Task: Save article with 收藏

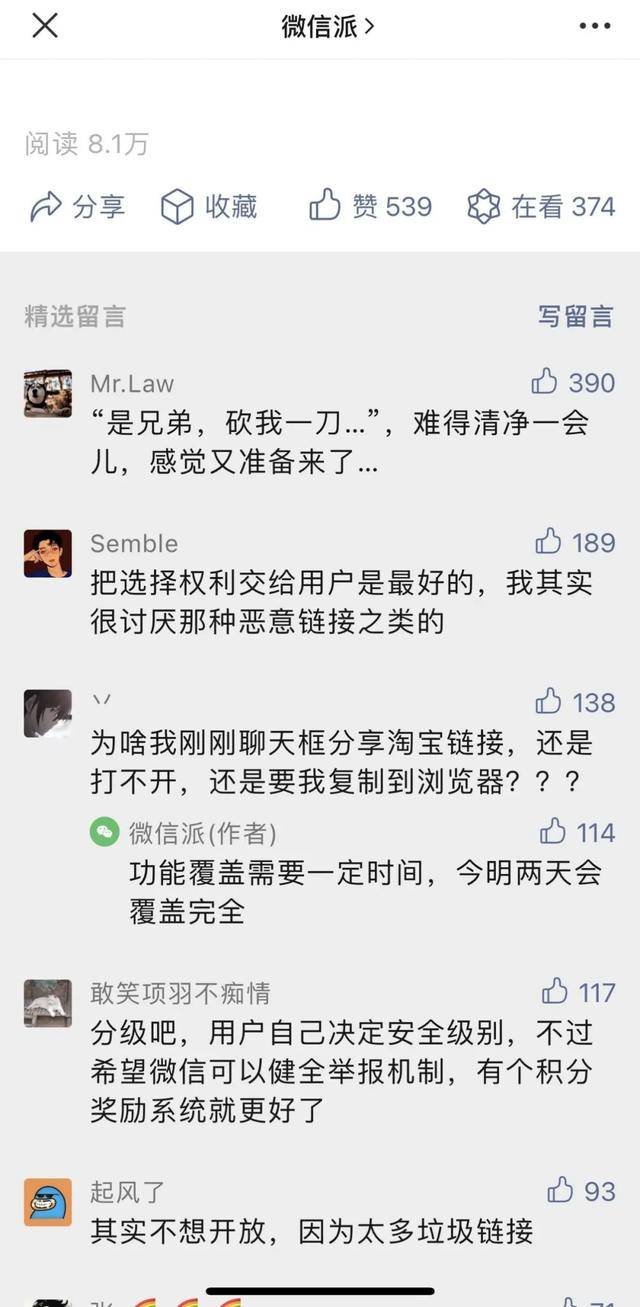Action: (209, 207)
